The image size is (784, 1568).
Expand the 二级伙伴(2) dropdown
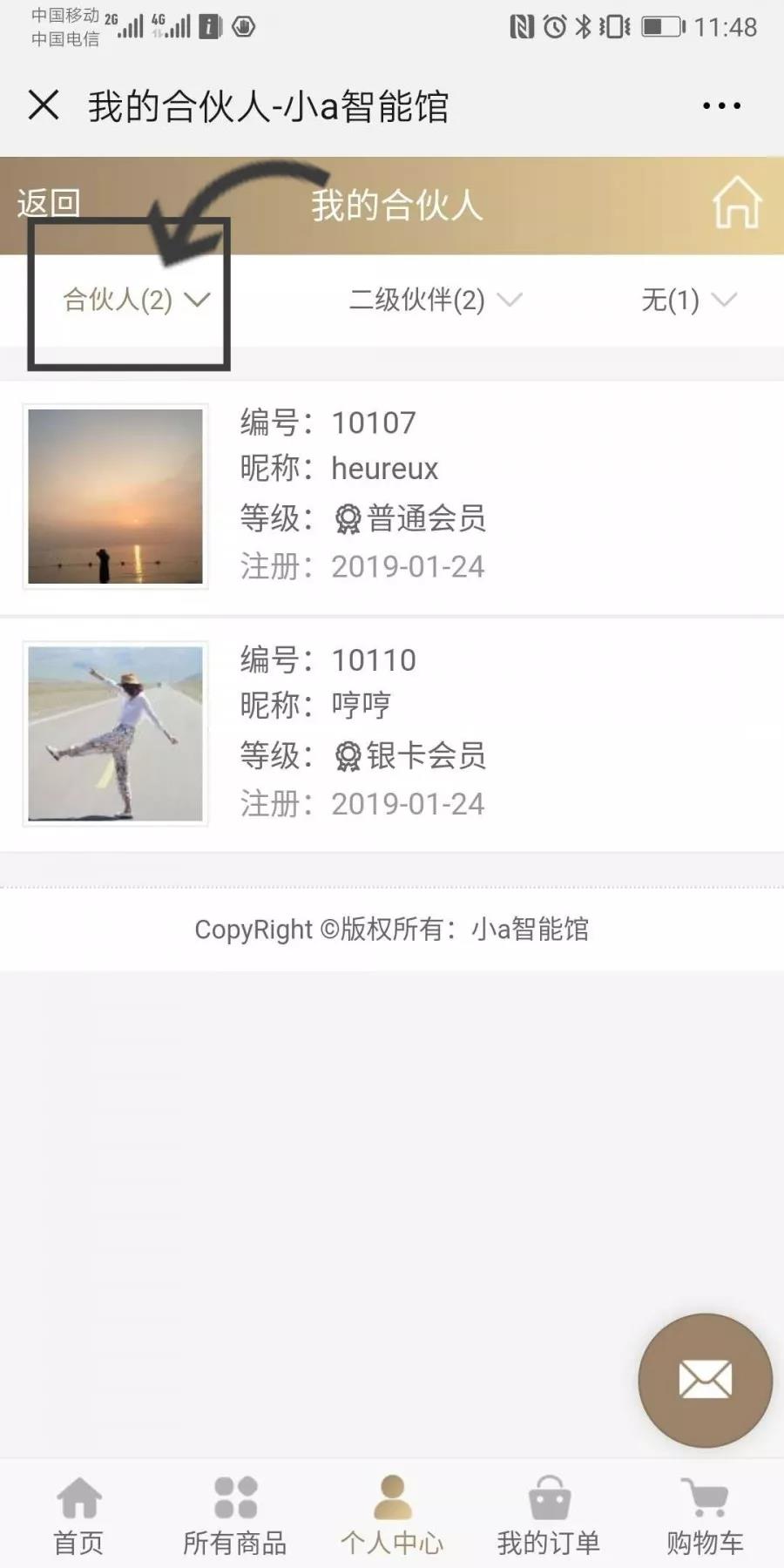[x=435, y=301]
